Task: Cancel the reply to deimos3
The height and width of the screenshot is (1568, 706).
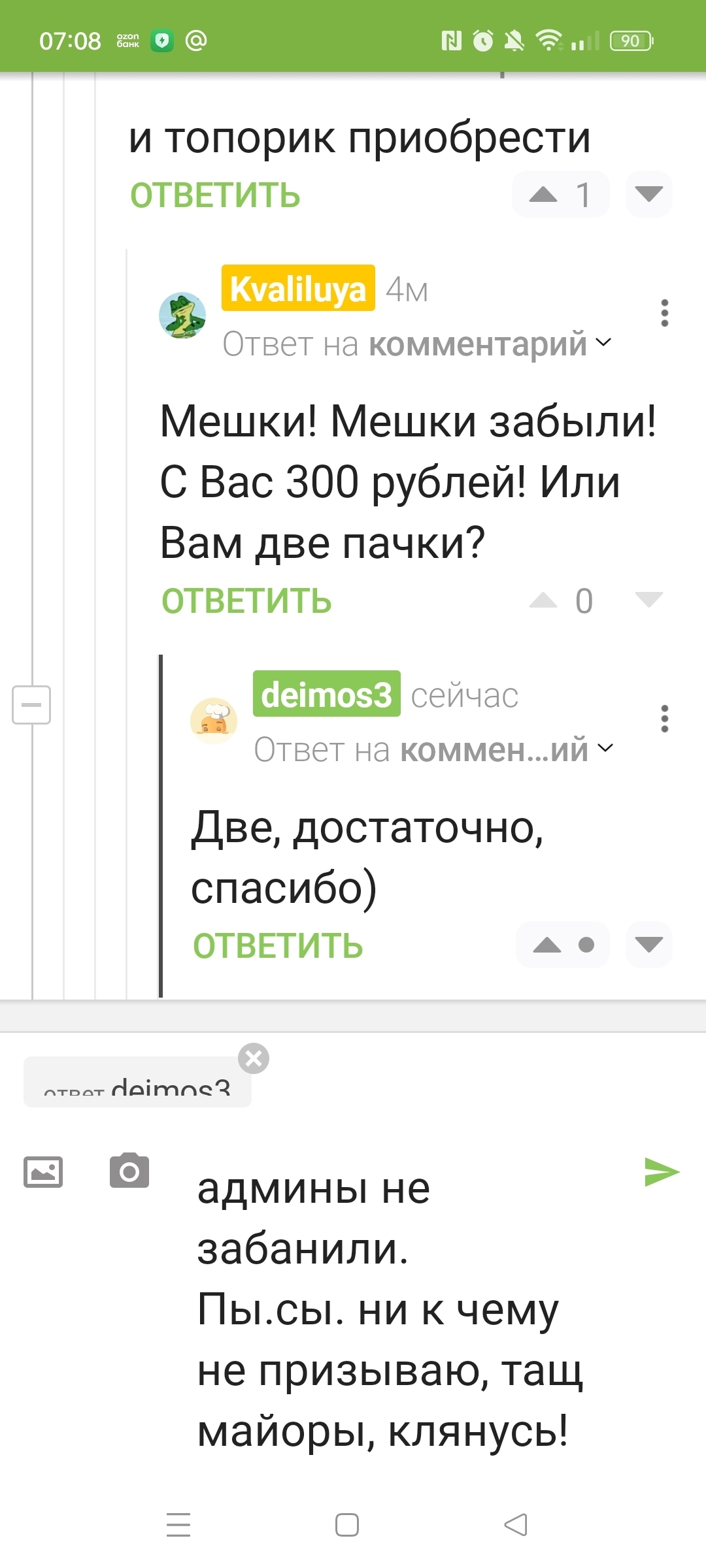Action: pyautogui.click(x=254, y=1058)
